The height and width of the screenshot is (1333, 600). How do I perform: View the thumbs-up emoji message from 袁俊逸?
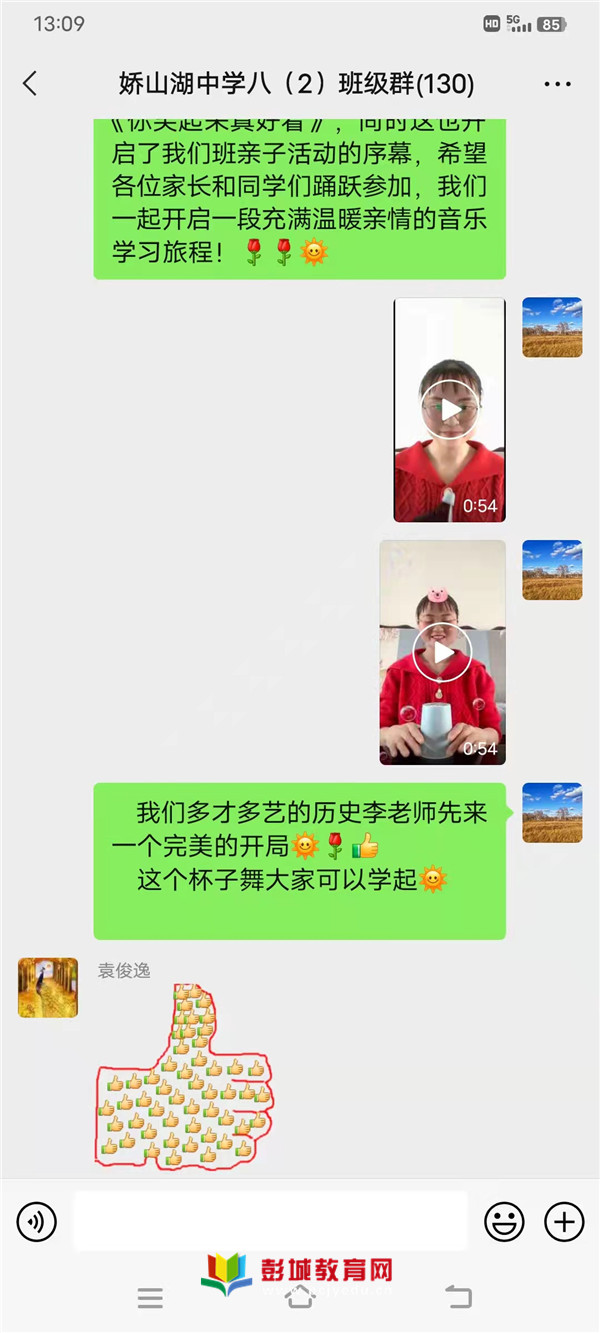185,1078
